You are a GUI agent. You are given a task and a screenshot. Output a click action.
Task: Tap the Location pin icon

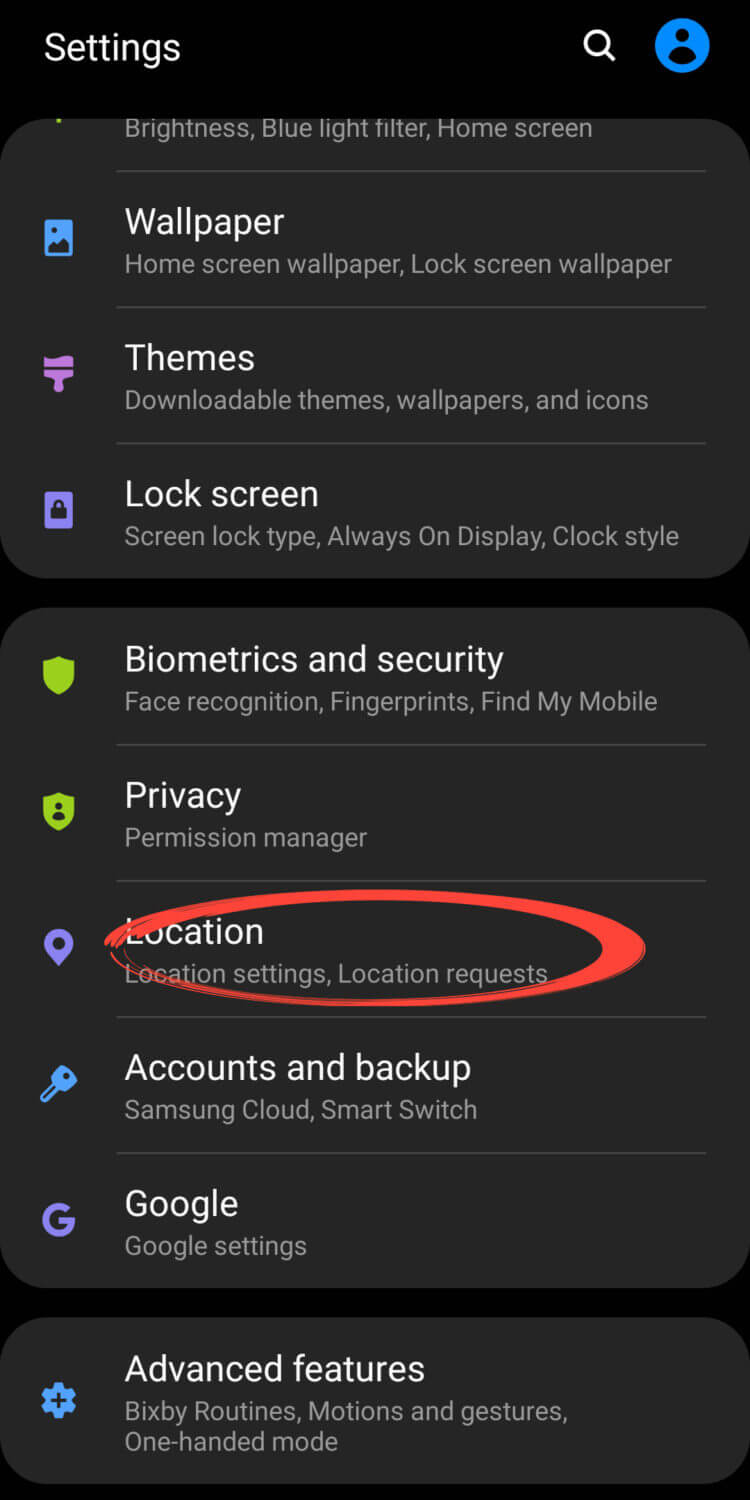[x=59, y=947]
